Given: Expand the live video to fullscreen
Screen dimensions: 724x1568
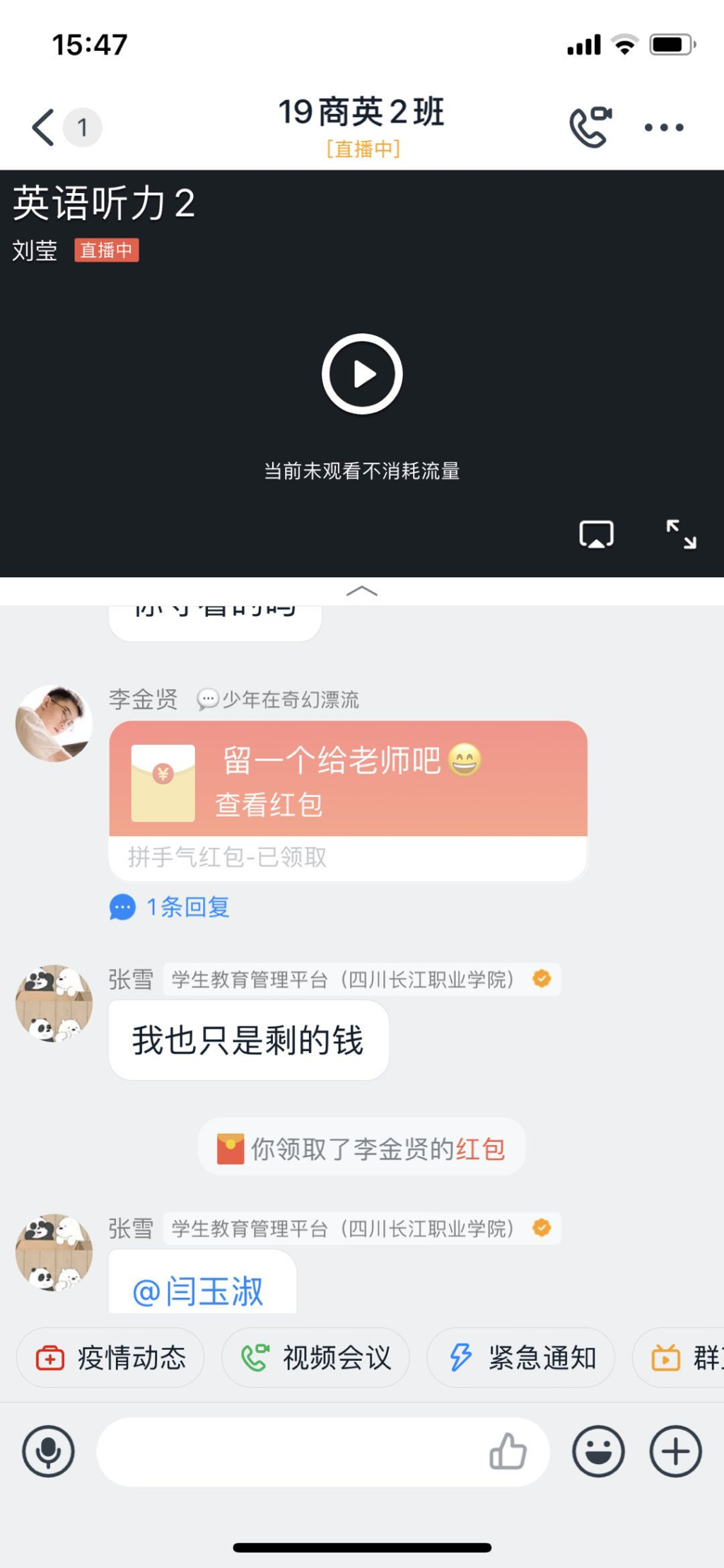Looking at the screenshot, I should 681,534.
